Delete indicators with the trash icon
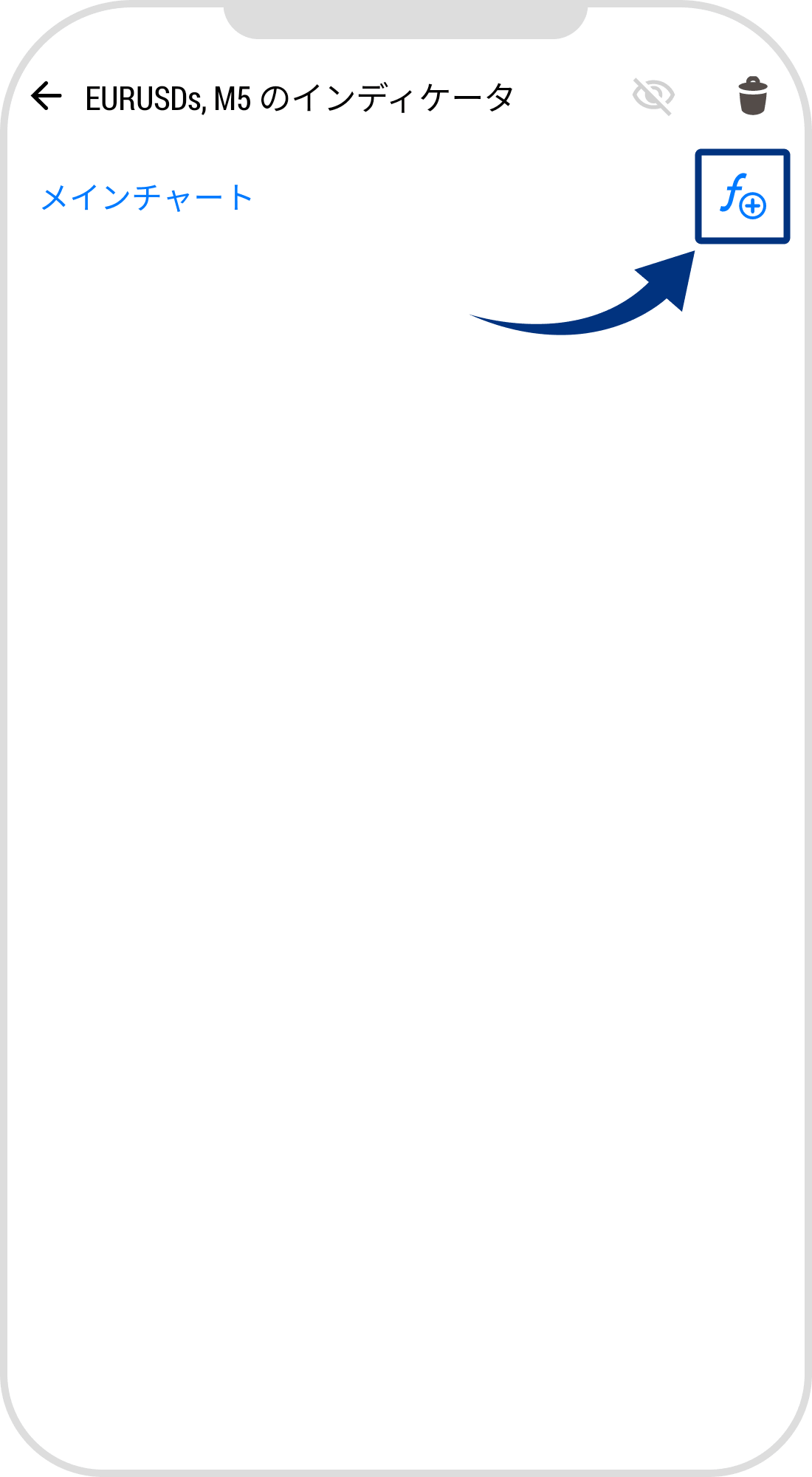The width and height of the screenshot is (812, 1477). (x=752, y=96)
